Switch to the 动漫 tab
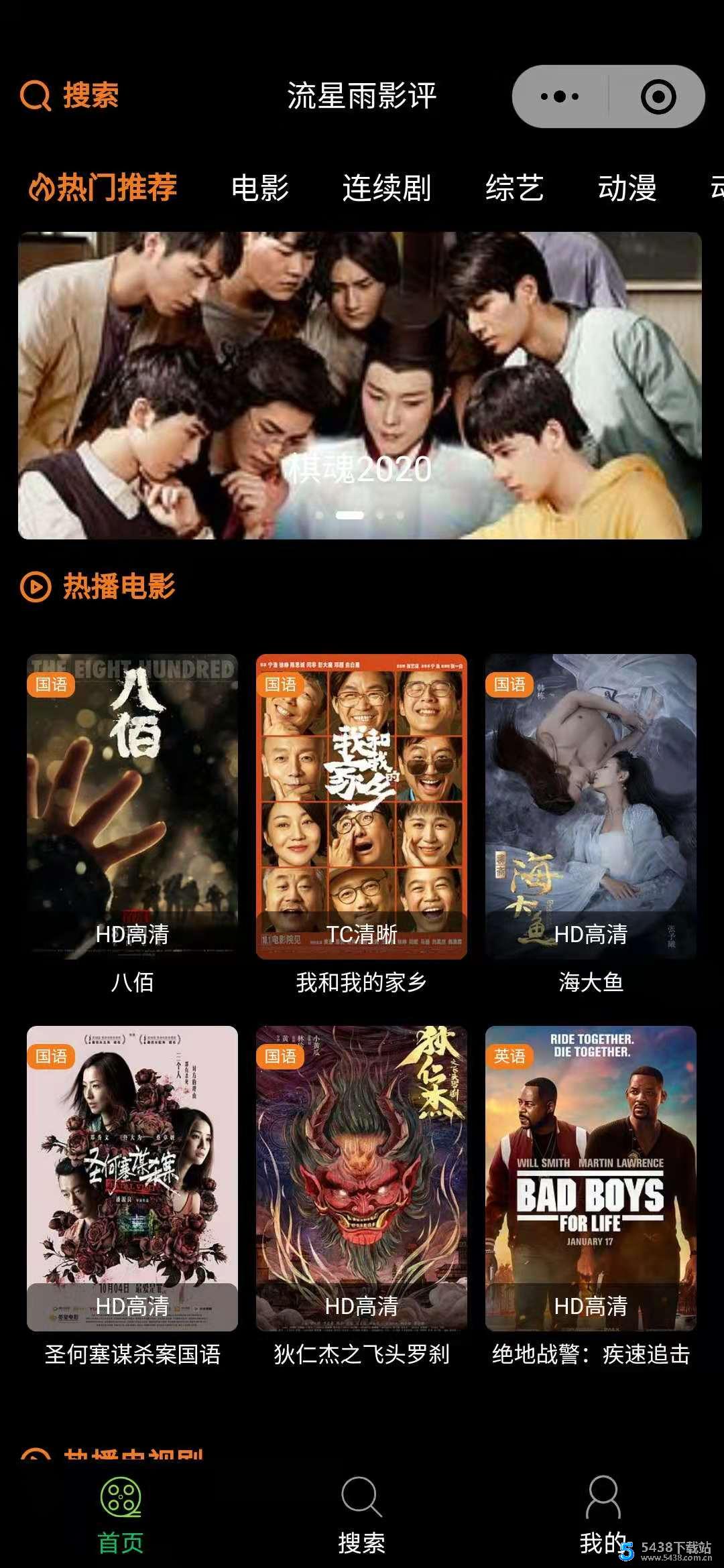 pos(627,188)
